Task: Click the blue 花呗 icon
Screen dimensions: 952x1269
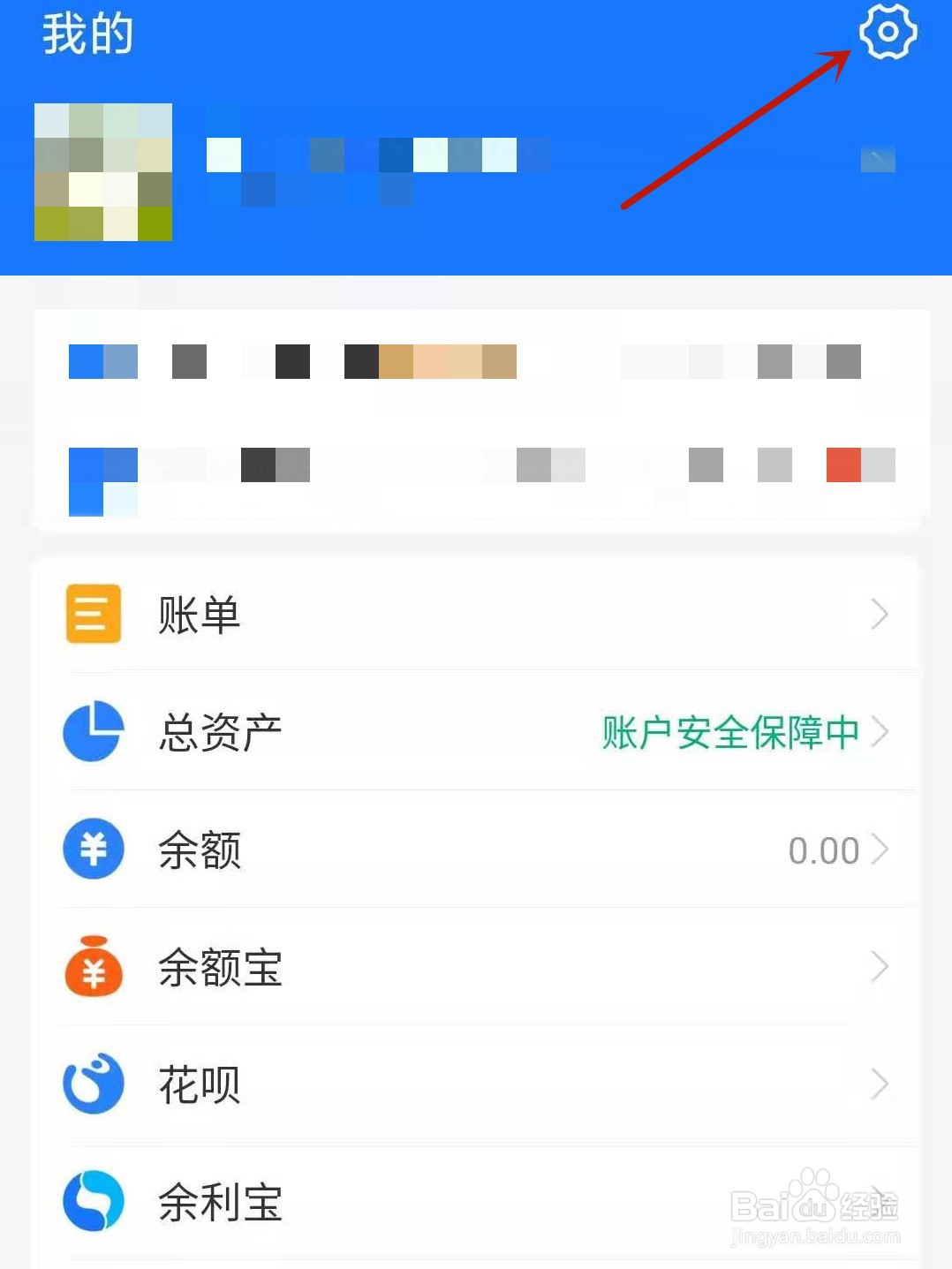Action: click(94, 1083)
